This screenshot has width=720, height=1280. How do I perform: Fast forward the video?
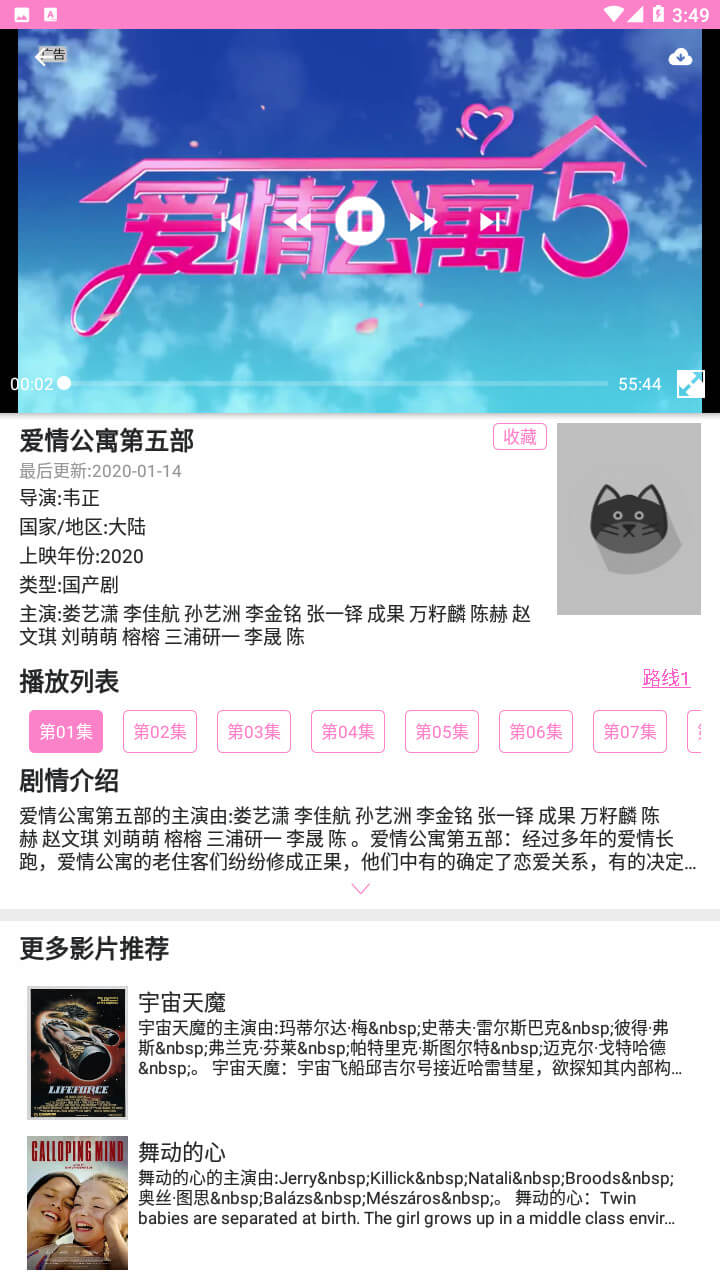coord(423,221)
